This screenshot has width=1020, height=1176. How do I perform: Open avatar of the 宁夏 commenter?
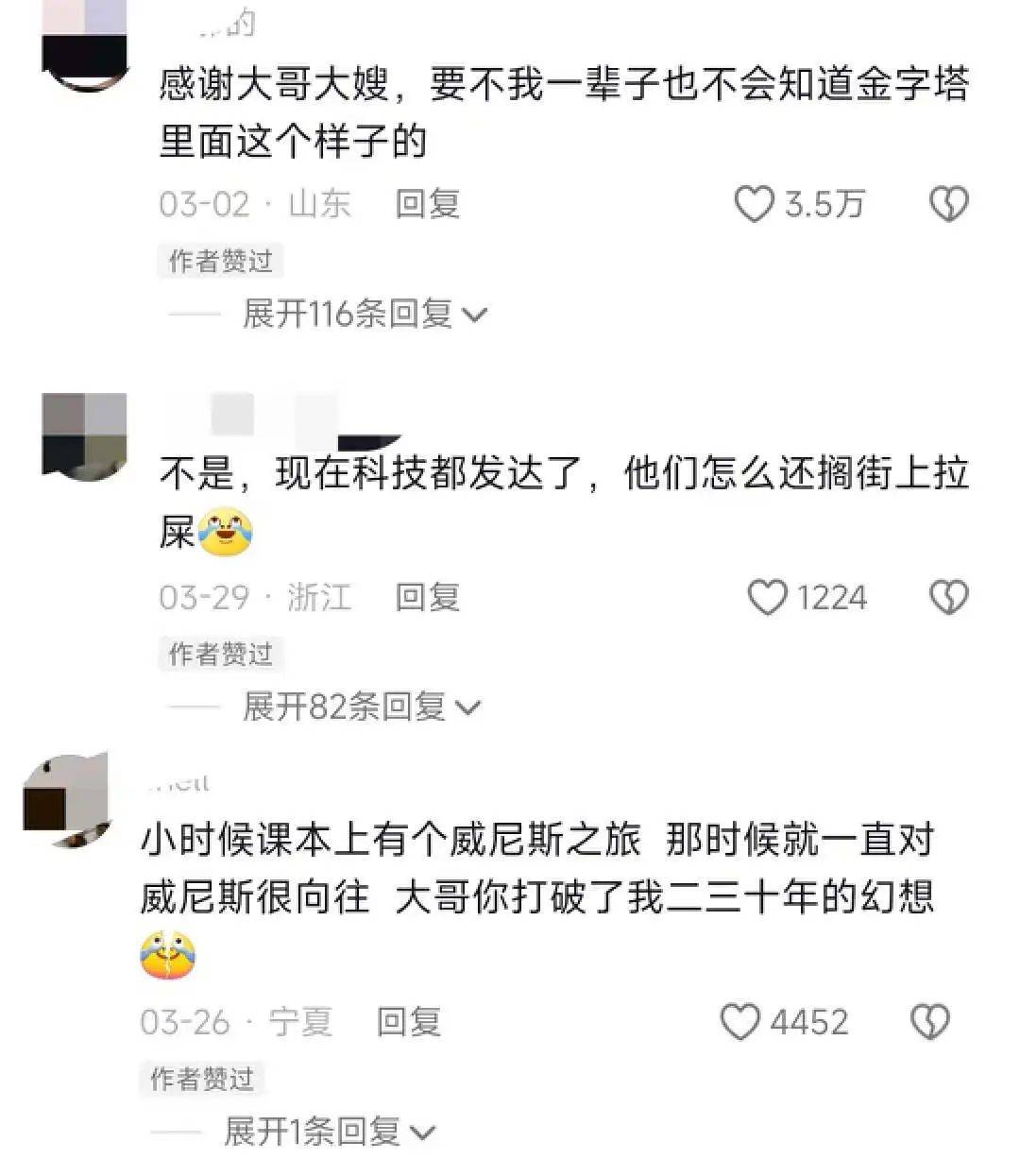coord(66,799)
